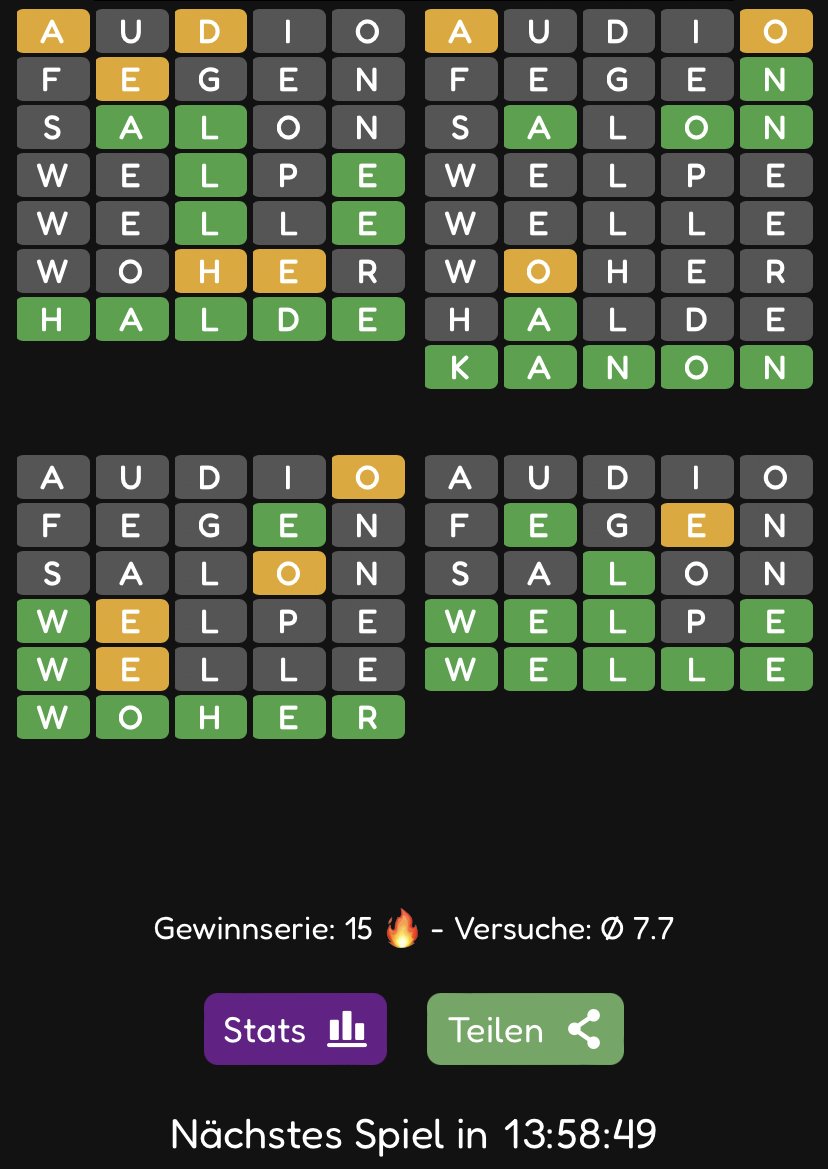Share results with the Teilen button

point(525,1029)
